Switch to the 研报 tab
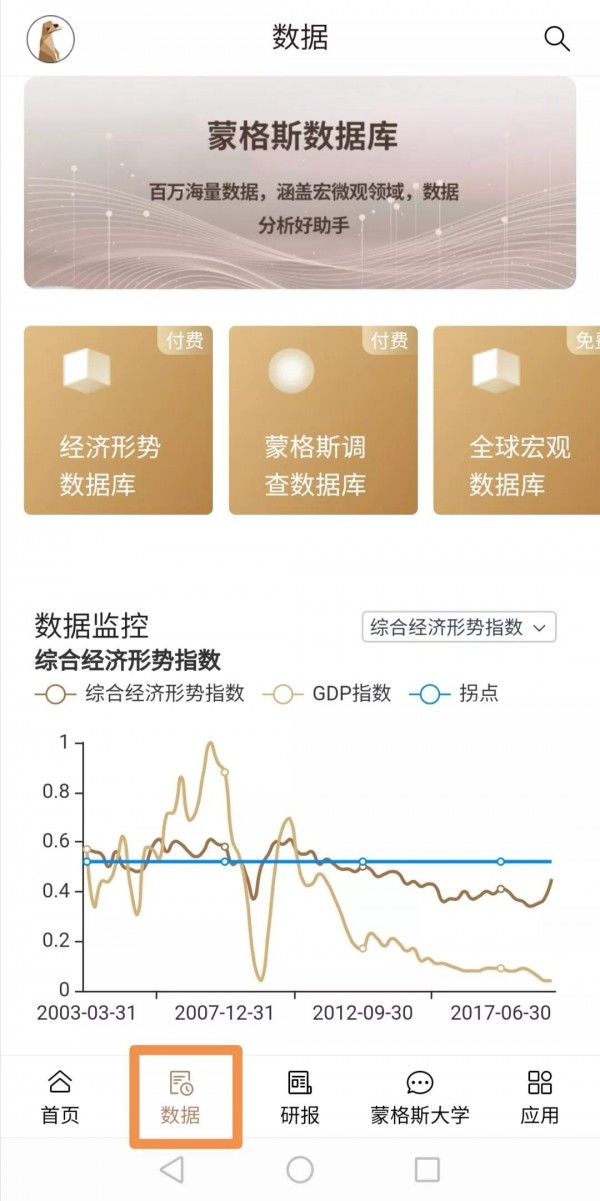The height and width of the screenshot is (1201, 600). [x=300, y=1097]
